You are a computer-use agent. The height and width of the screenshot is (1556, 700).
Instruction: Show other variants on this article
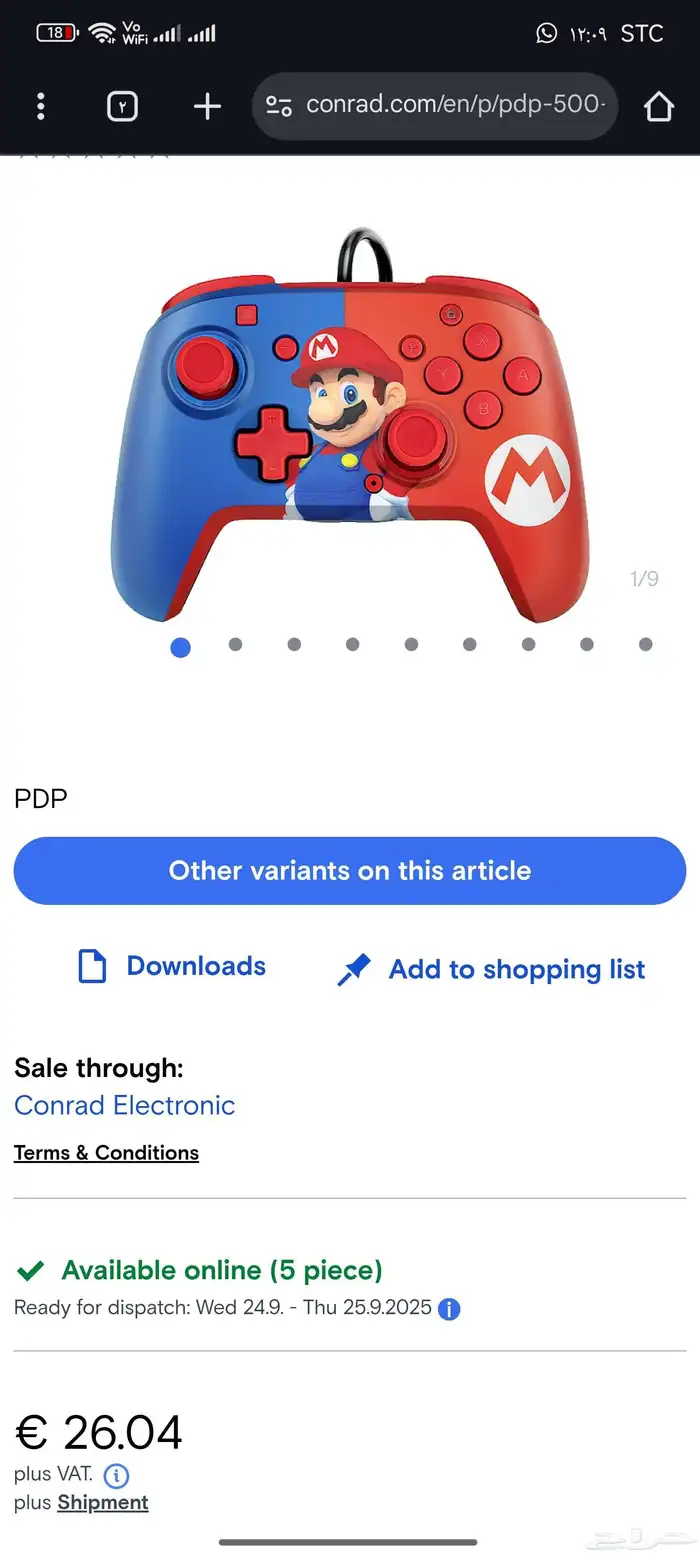tap(350, 871)
